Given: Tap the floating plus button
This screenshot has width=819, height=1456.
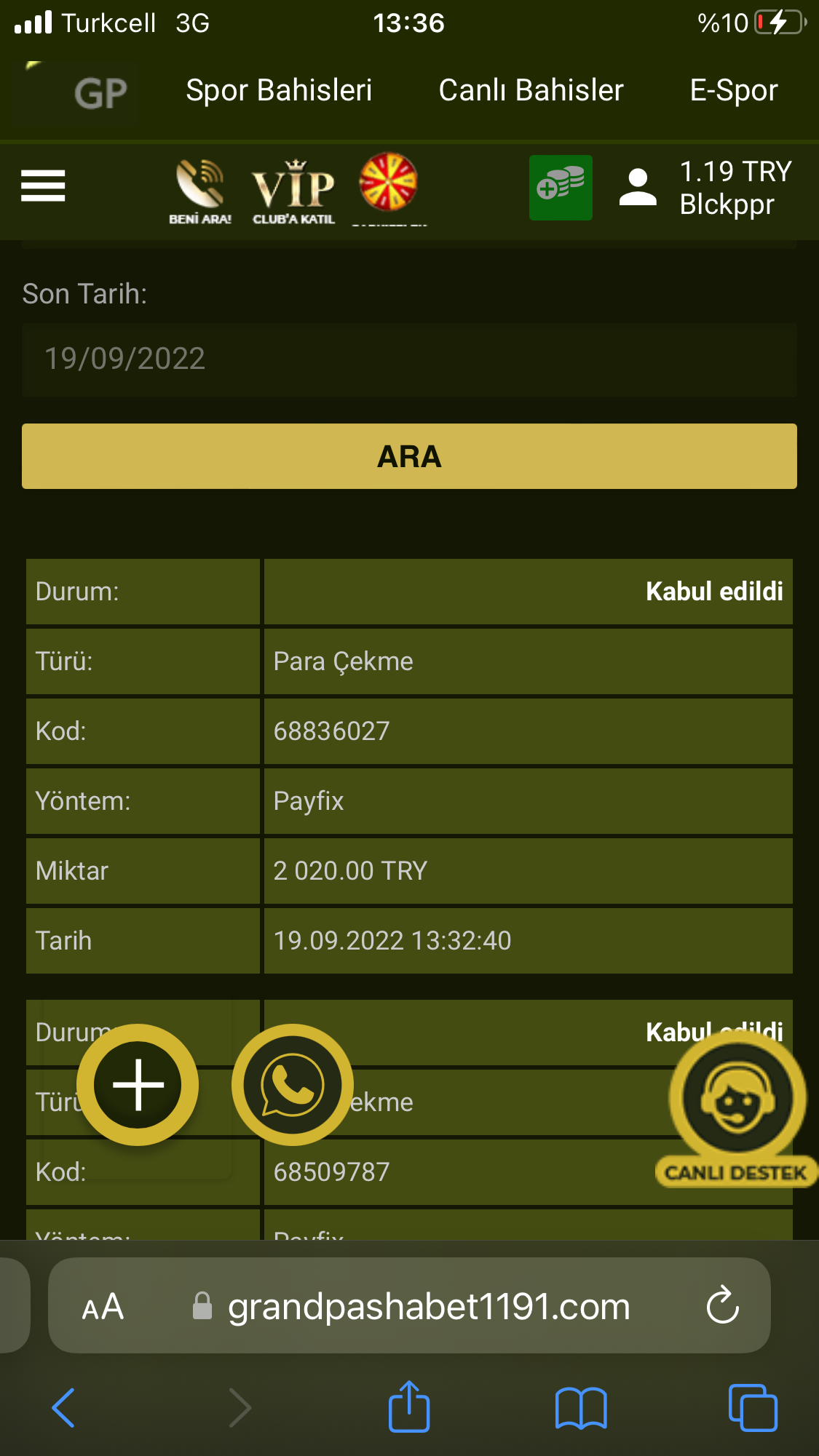Looking at the screenshot, I should (138, 1084).
